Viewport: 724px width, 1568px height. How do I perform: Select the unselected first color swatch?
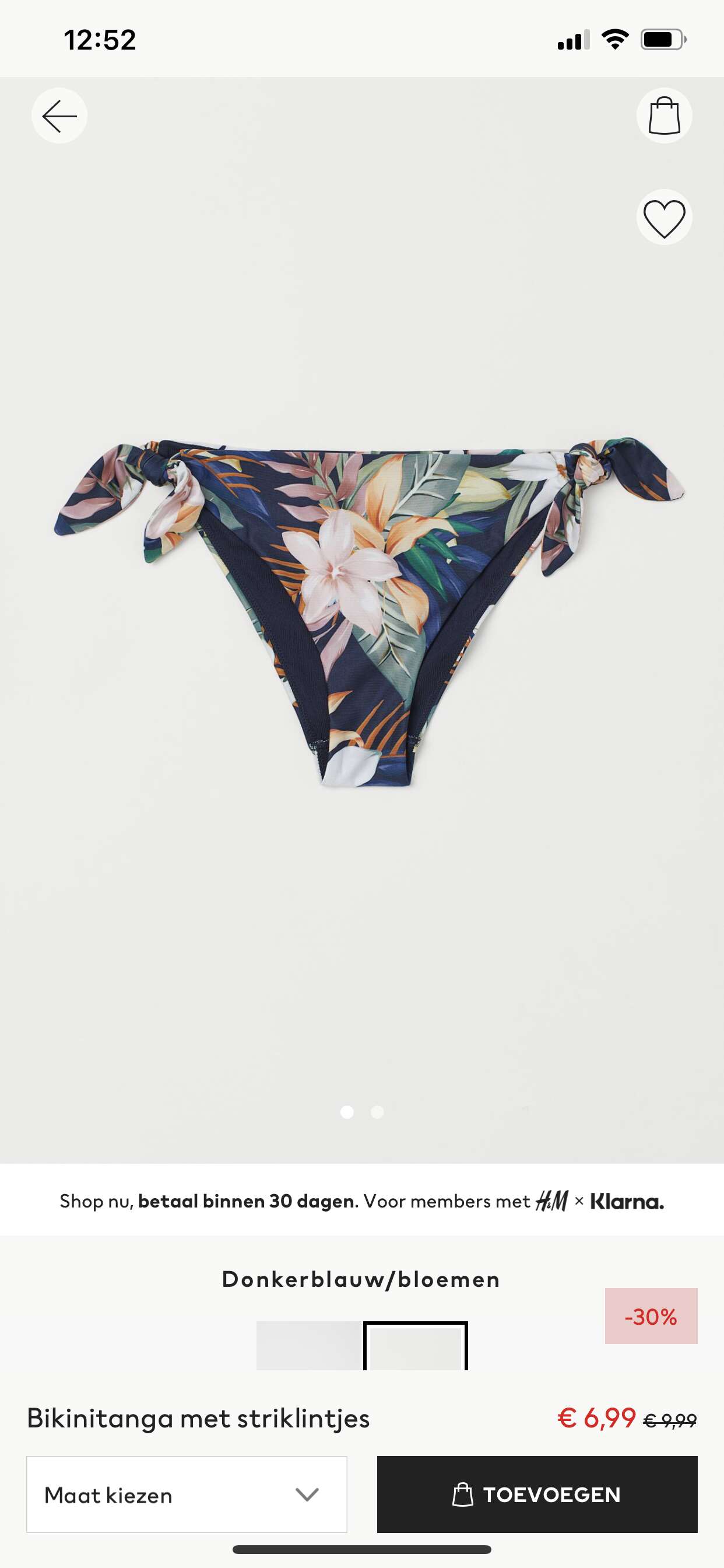click(x=309, y=1346)
